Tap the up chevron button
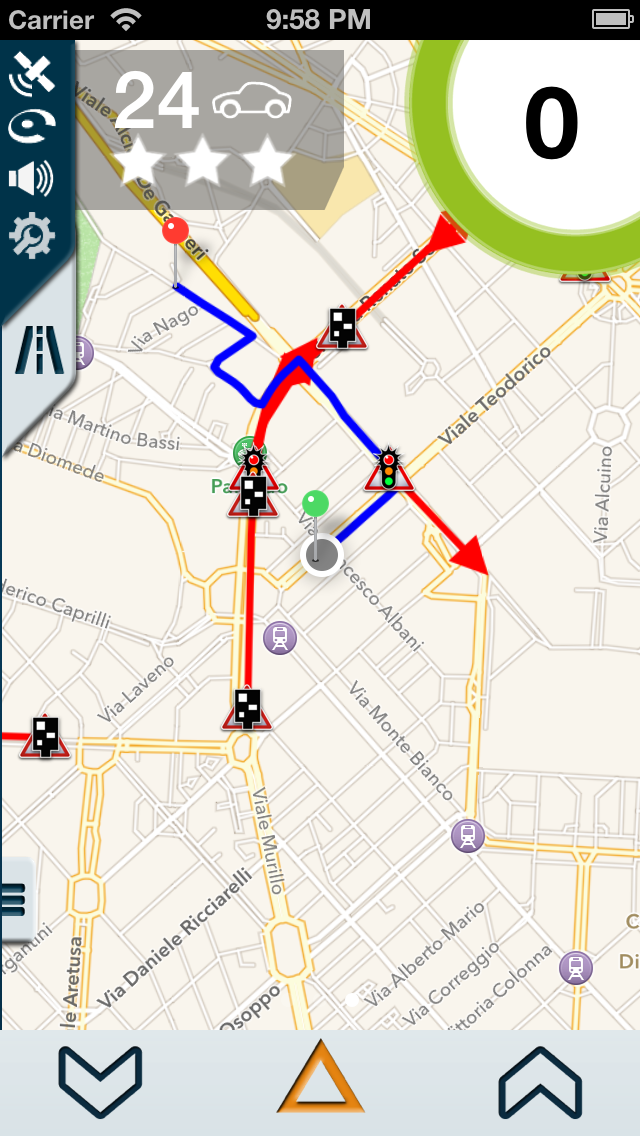Image resolution: width=640 pixels, height=1136 pixels. (540, 1082)
